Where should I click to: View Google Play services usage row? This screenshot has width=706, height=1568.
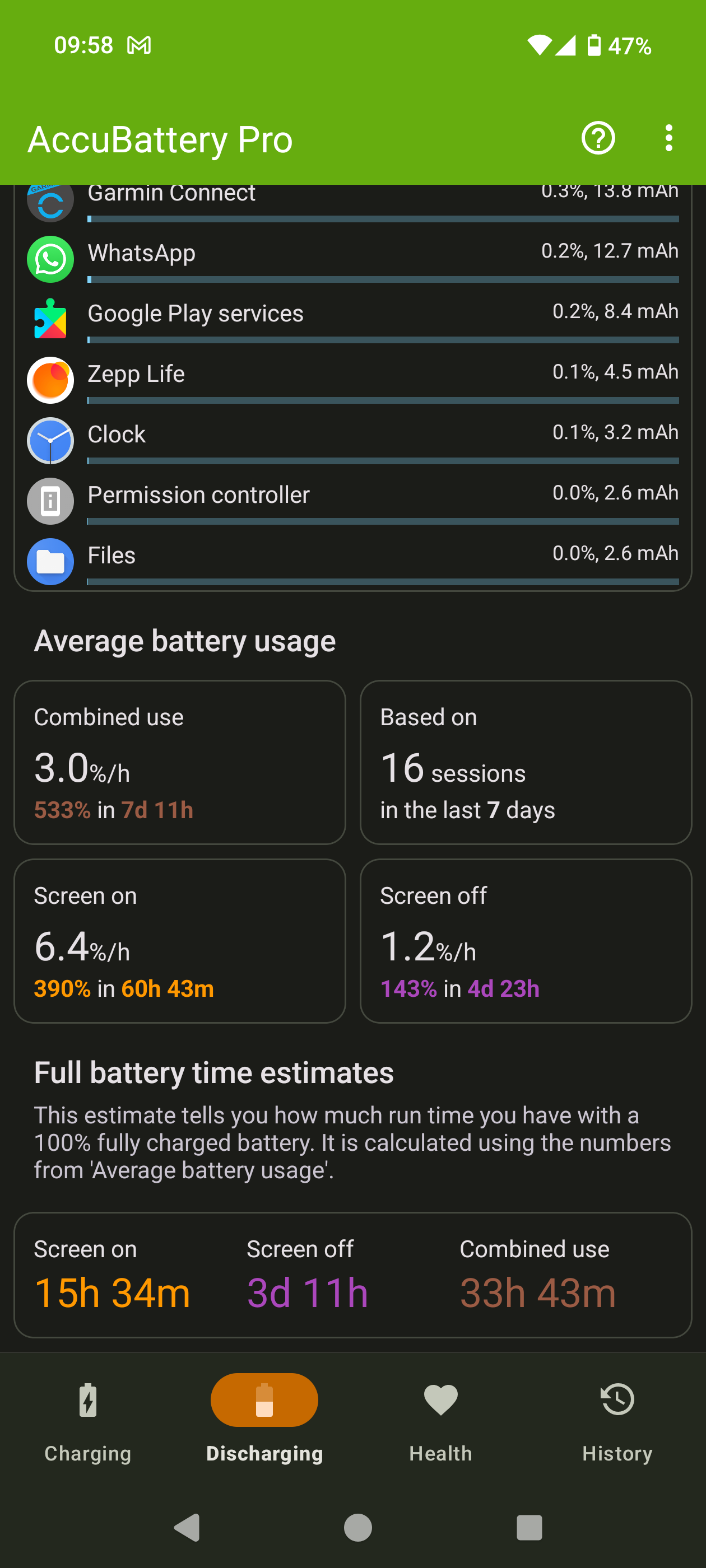pyautogui.click(x=352, y=320)
